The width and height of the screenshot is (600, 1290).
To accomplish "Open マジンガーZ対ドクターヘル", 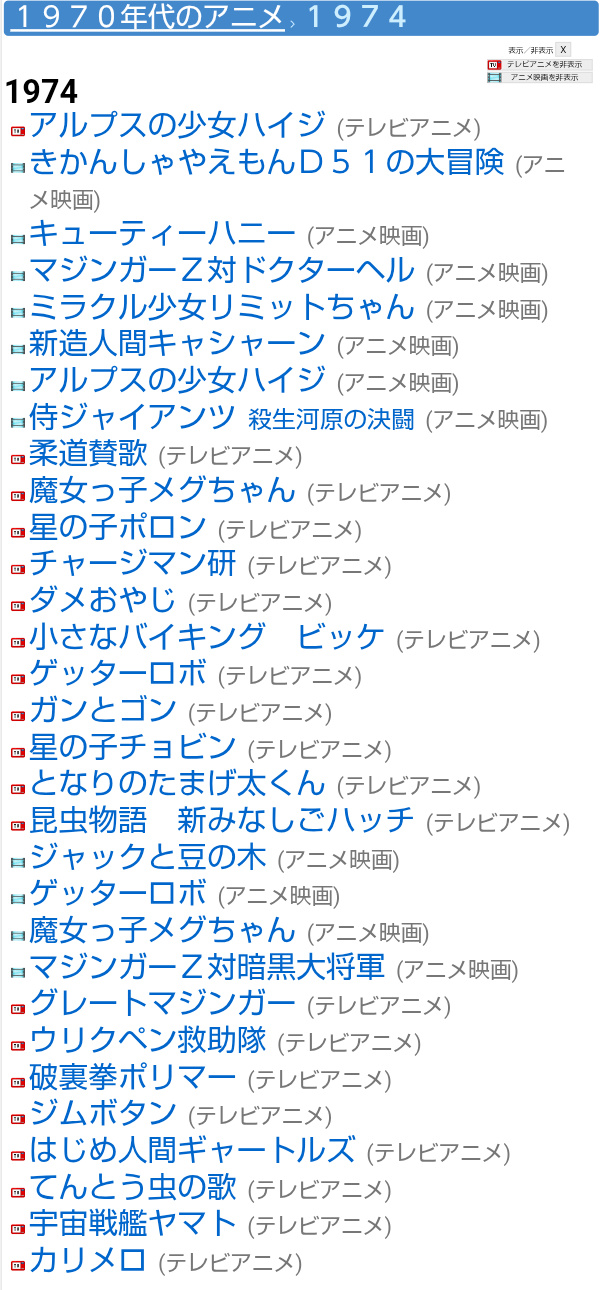I will (221, 270).
